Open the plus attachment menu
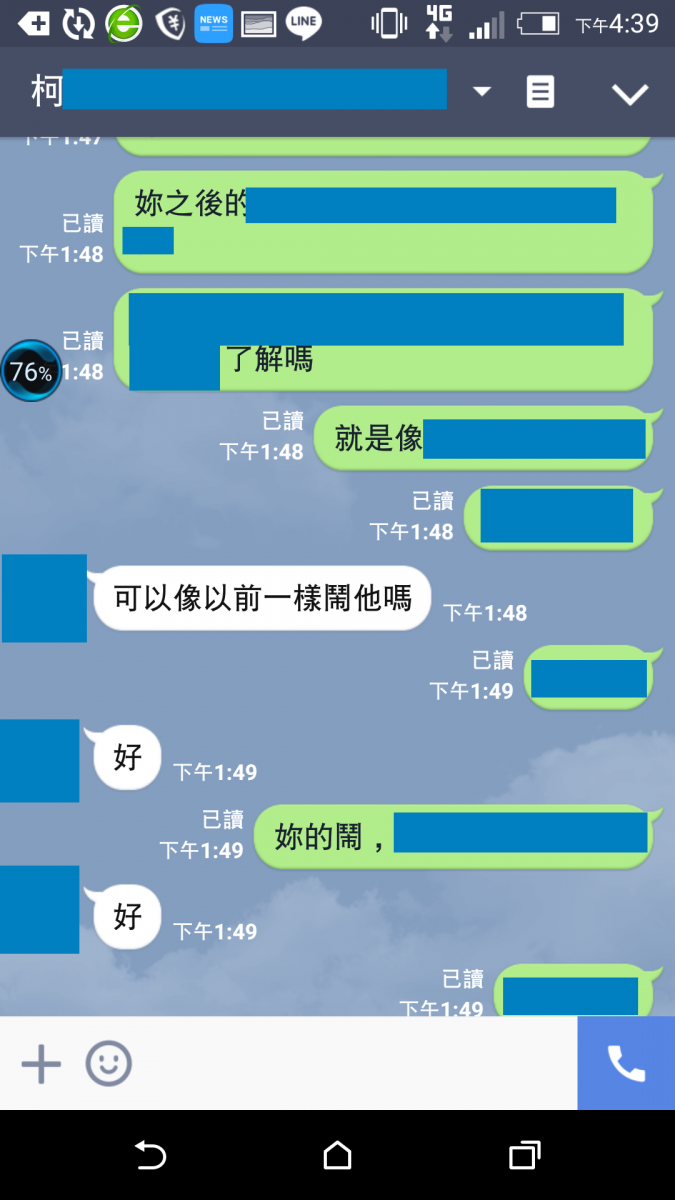This screenshot has height=1200, width=675. point(41,1064)
